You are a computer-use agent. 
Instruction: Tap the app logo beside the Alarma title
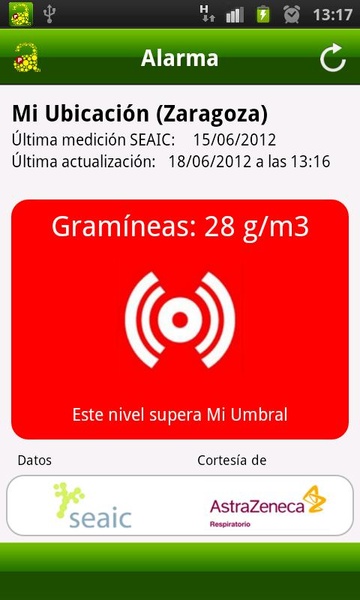(x=27, y=58)
